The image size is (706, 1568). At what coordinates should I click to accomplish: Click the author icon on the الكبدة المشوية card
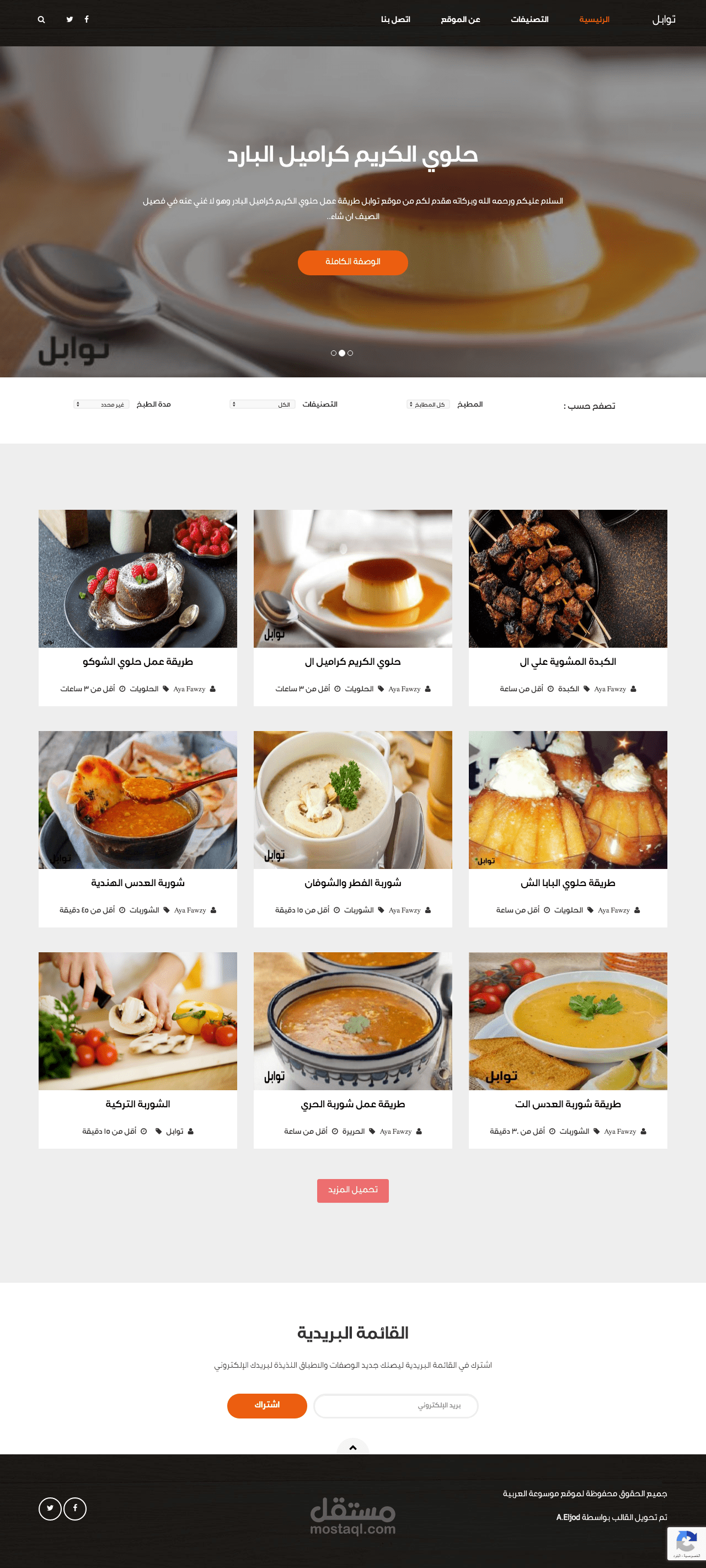(634, 689)
